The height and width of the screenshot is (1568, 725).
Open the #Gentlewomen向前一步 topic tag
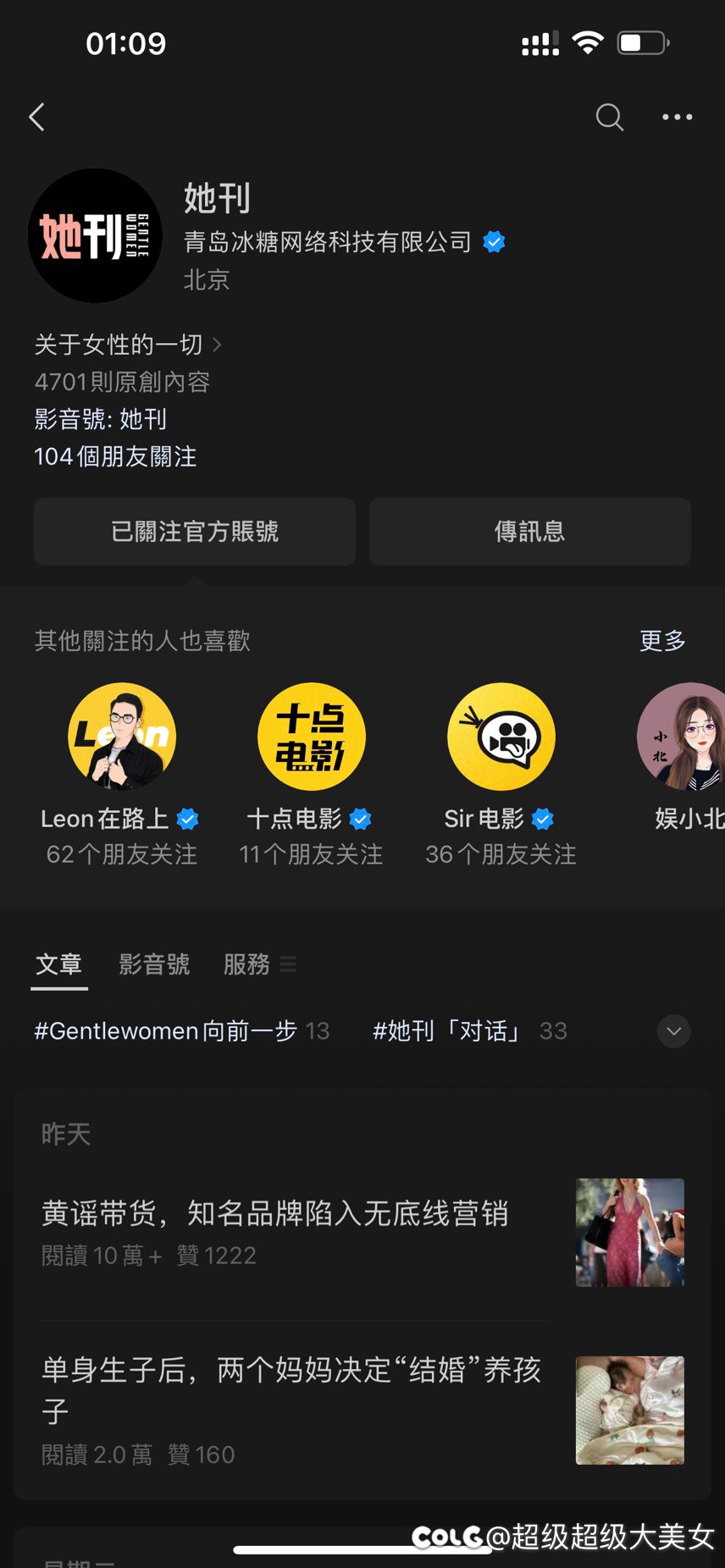point(181,1031)
